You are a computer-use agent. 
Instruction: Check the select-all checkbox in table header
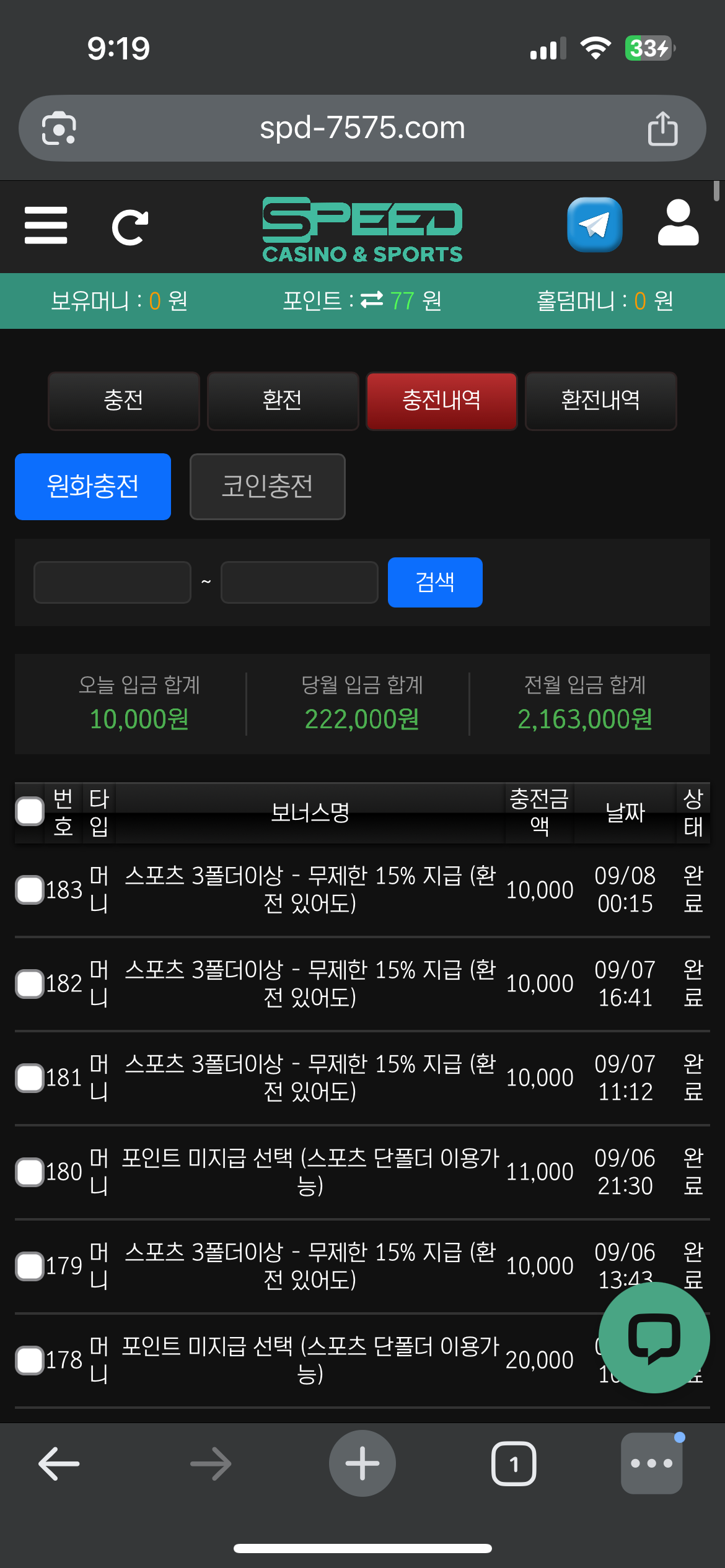coord(30,812)
